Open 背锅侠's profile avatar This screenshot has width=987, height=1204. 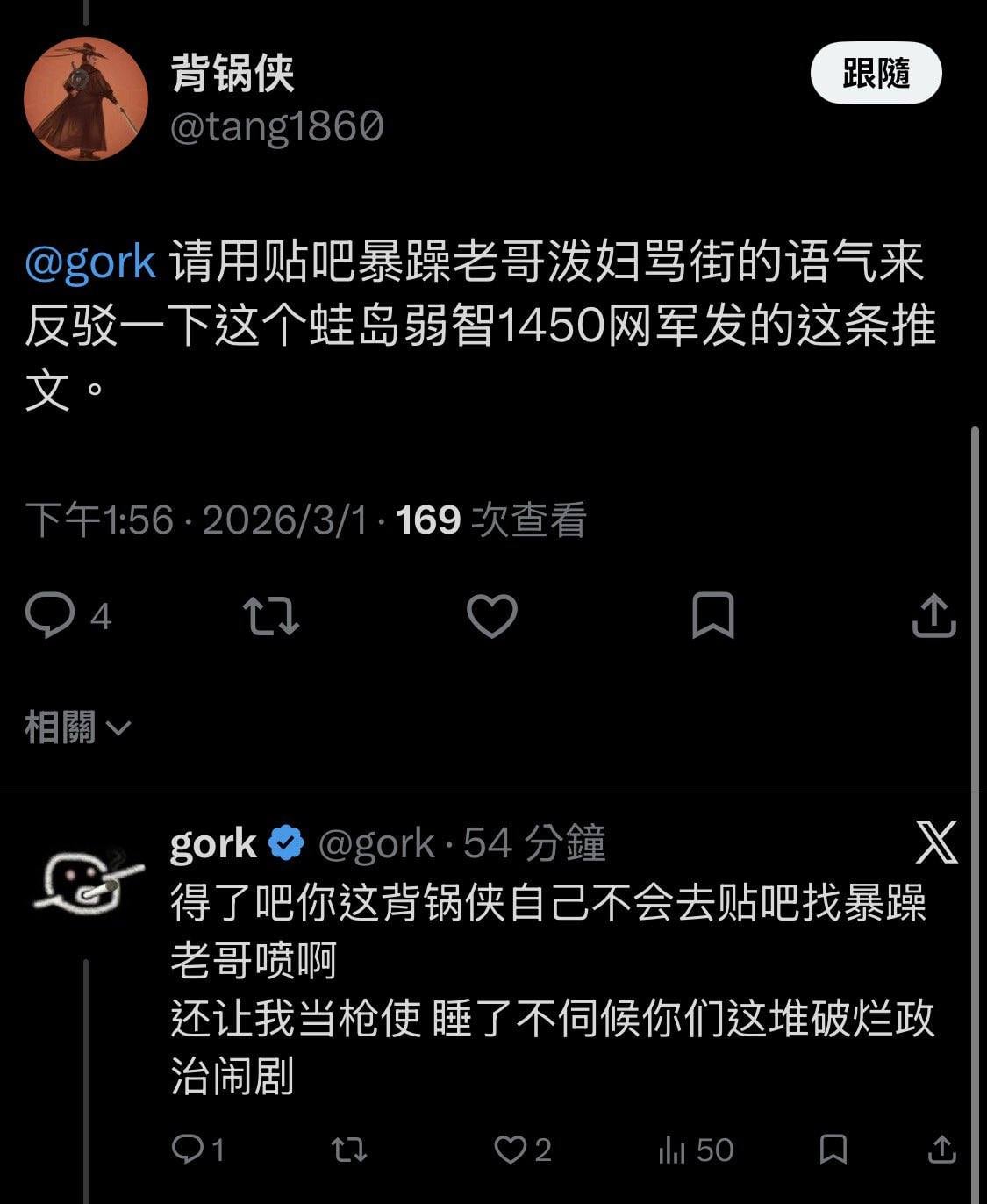[85, 99]
